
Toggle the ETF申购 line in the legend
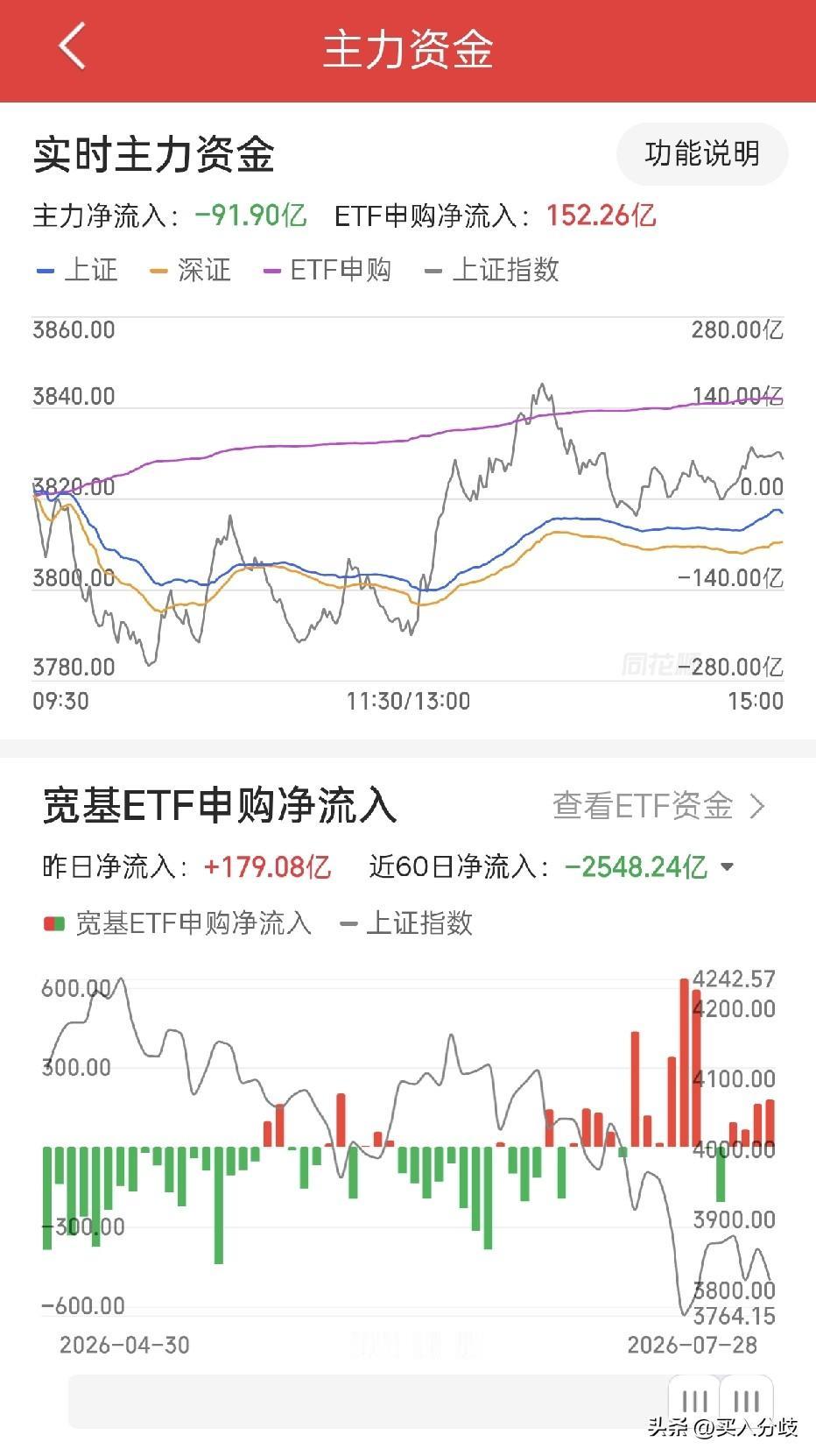(327, 270)
